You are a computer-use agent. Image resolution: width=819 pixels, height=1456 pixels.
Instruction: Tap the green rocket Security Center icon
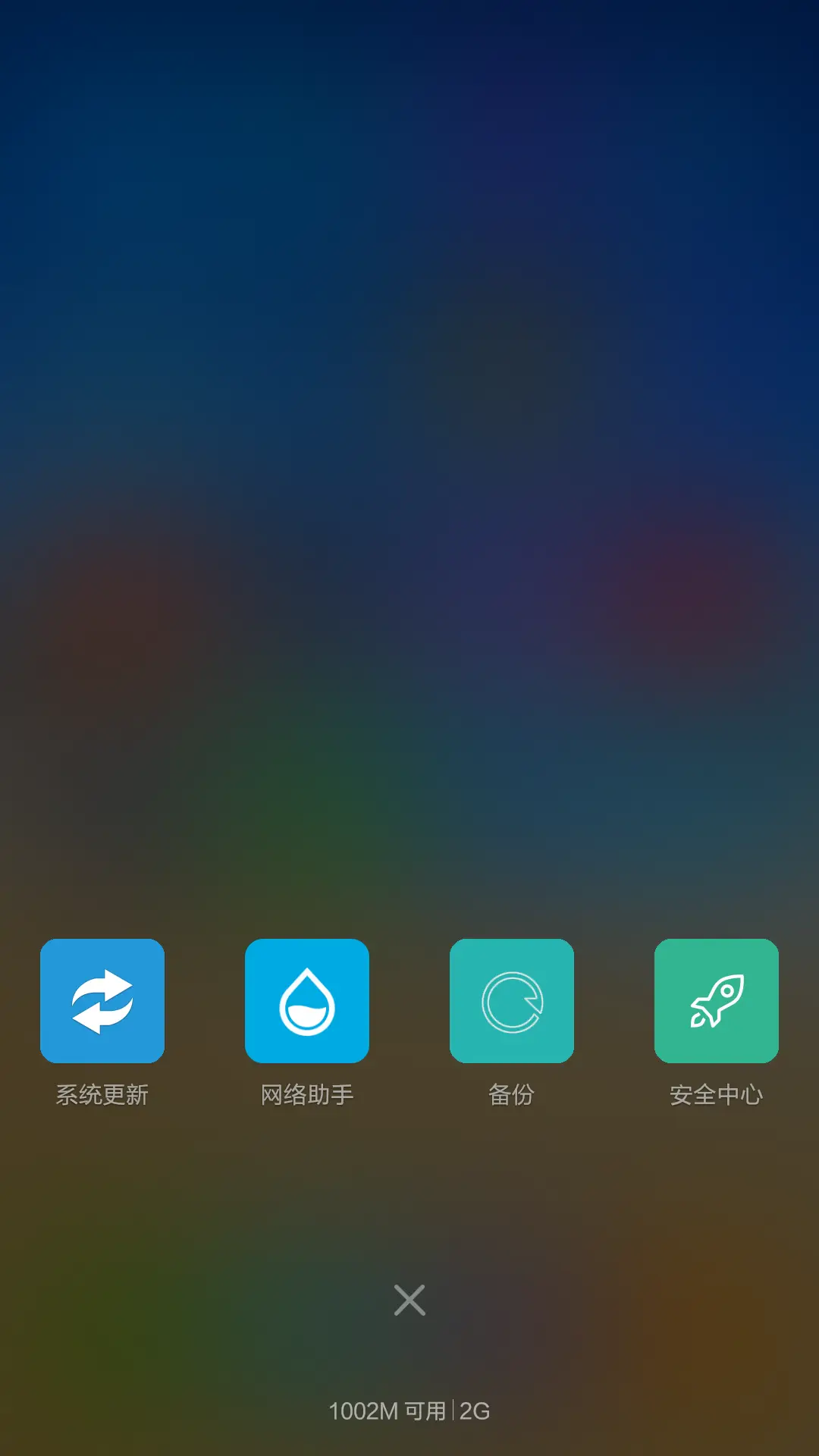point(717,1000)
